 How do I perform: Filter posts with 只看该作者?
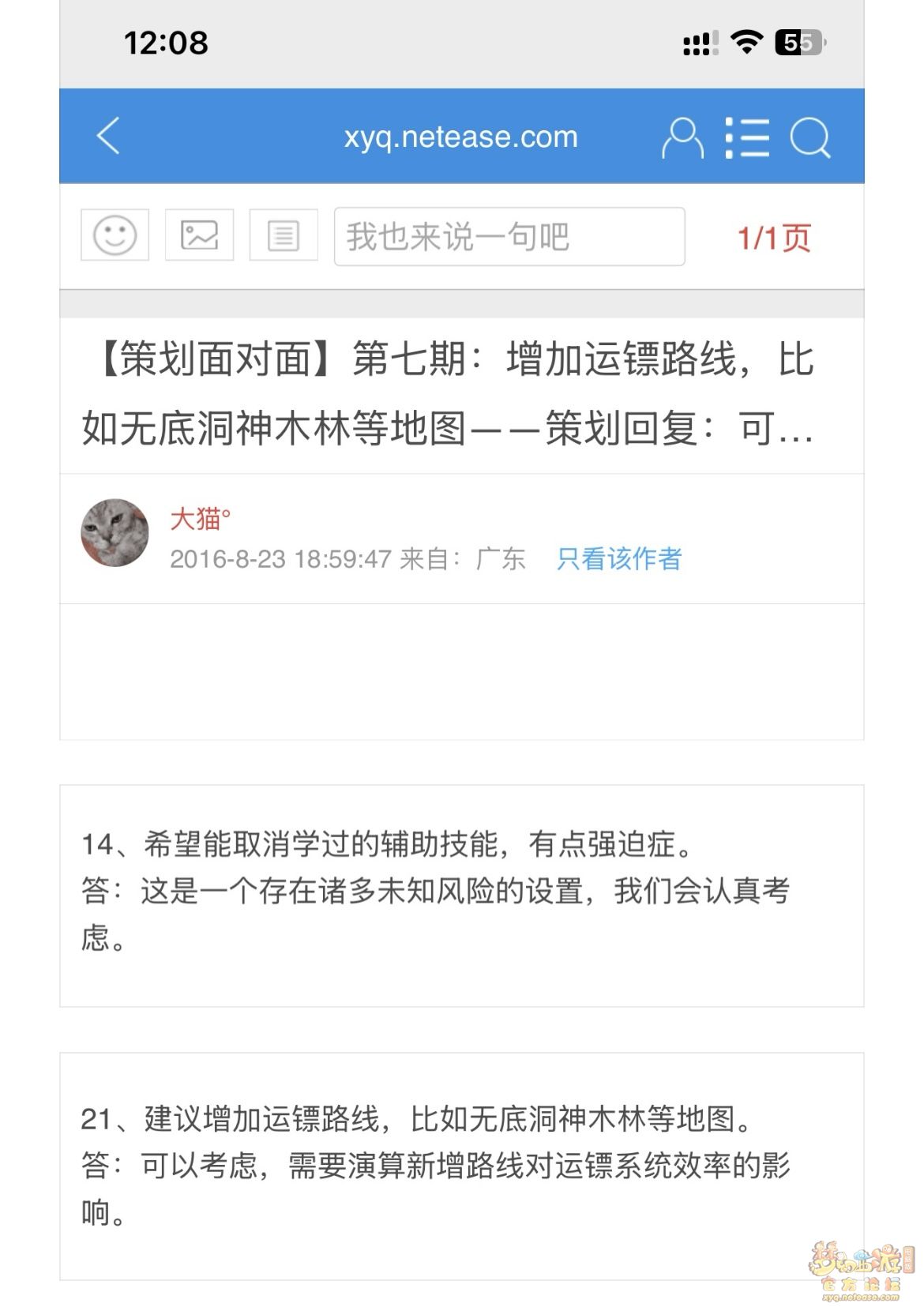pyautogui.click(x=618, y=559)
